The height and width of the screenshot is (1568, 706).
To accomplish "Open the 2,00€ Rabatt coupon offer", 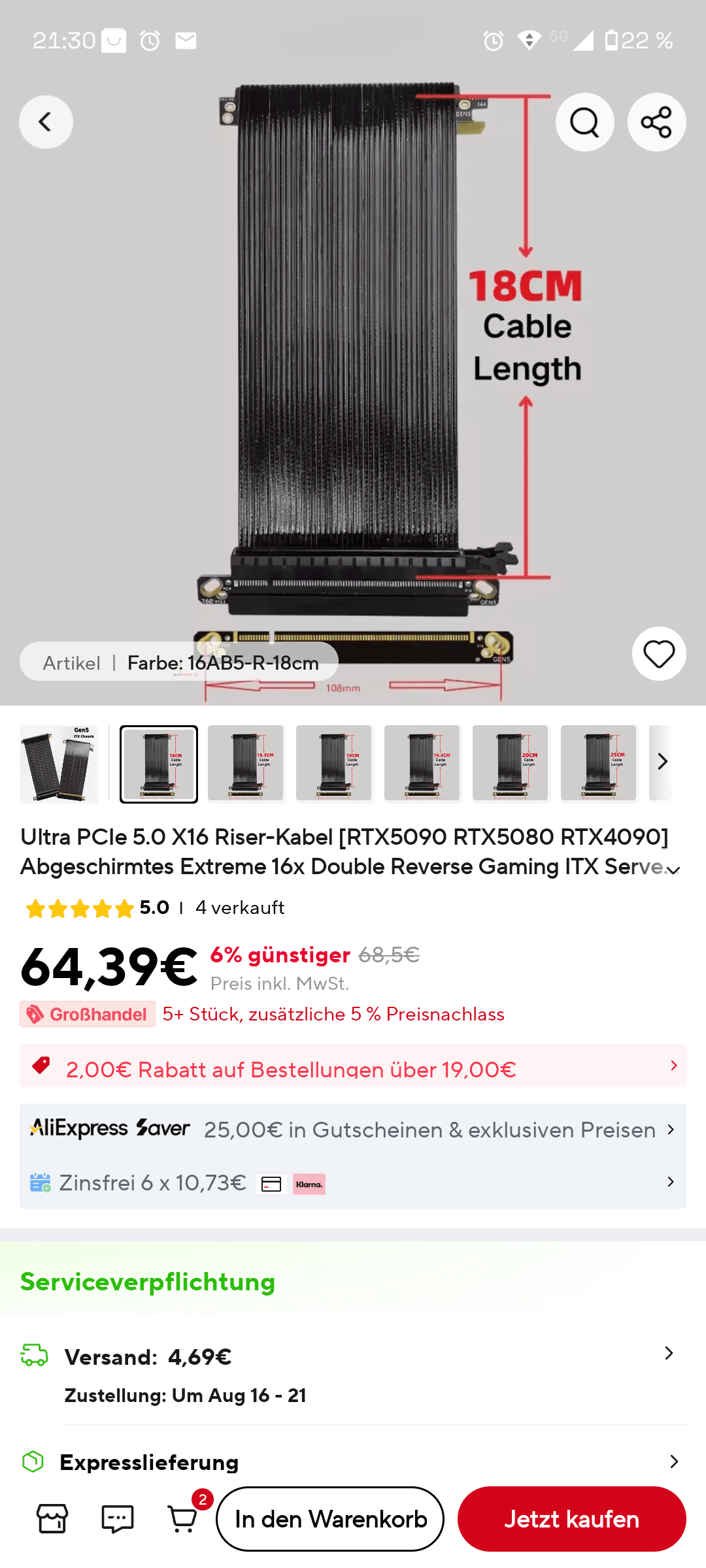I will [353, 1066].
